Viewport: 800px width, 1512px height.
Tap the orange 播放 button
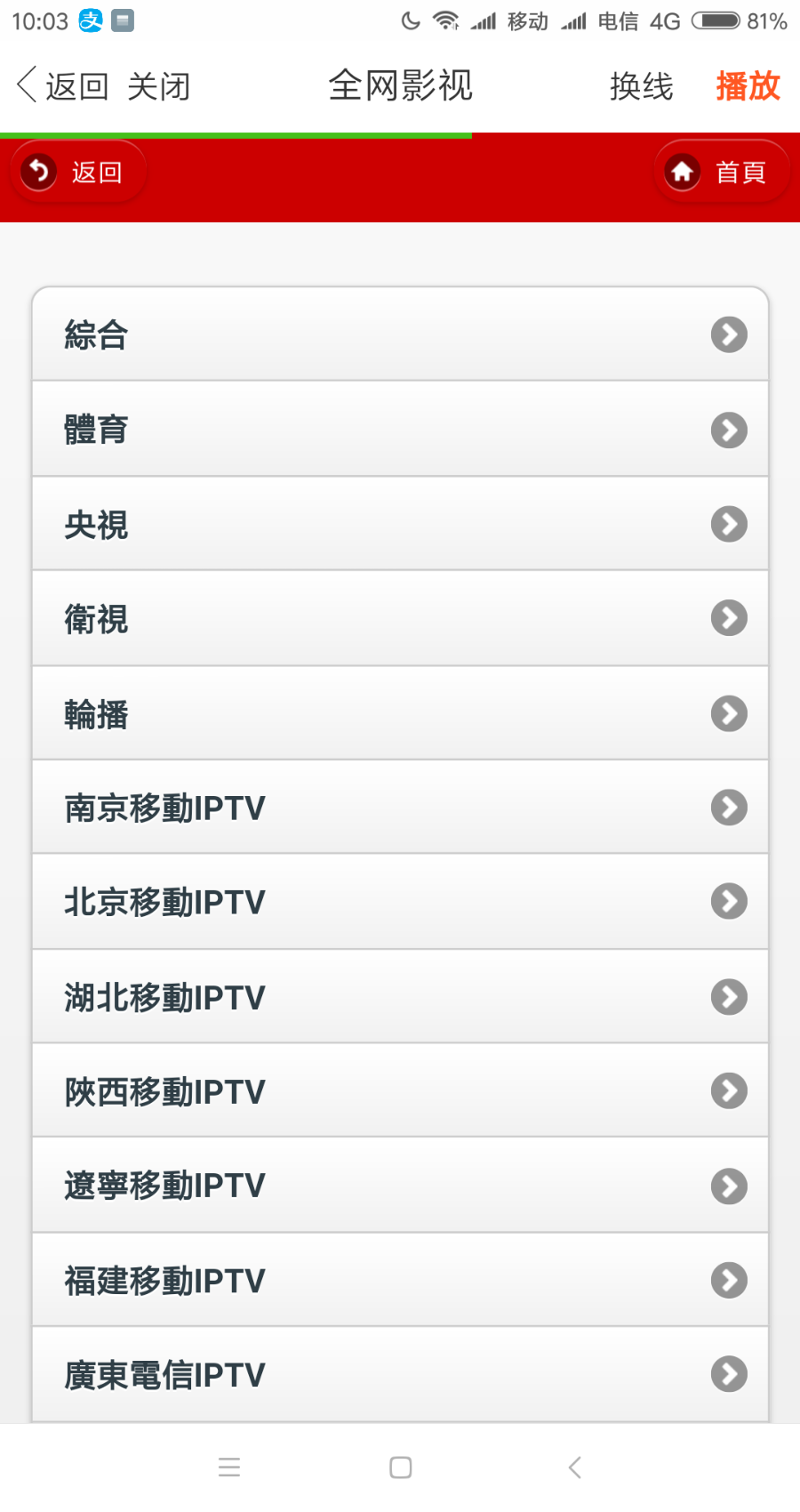click(748, 86)
